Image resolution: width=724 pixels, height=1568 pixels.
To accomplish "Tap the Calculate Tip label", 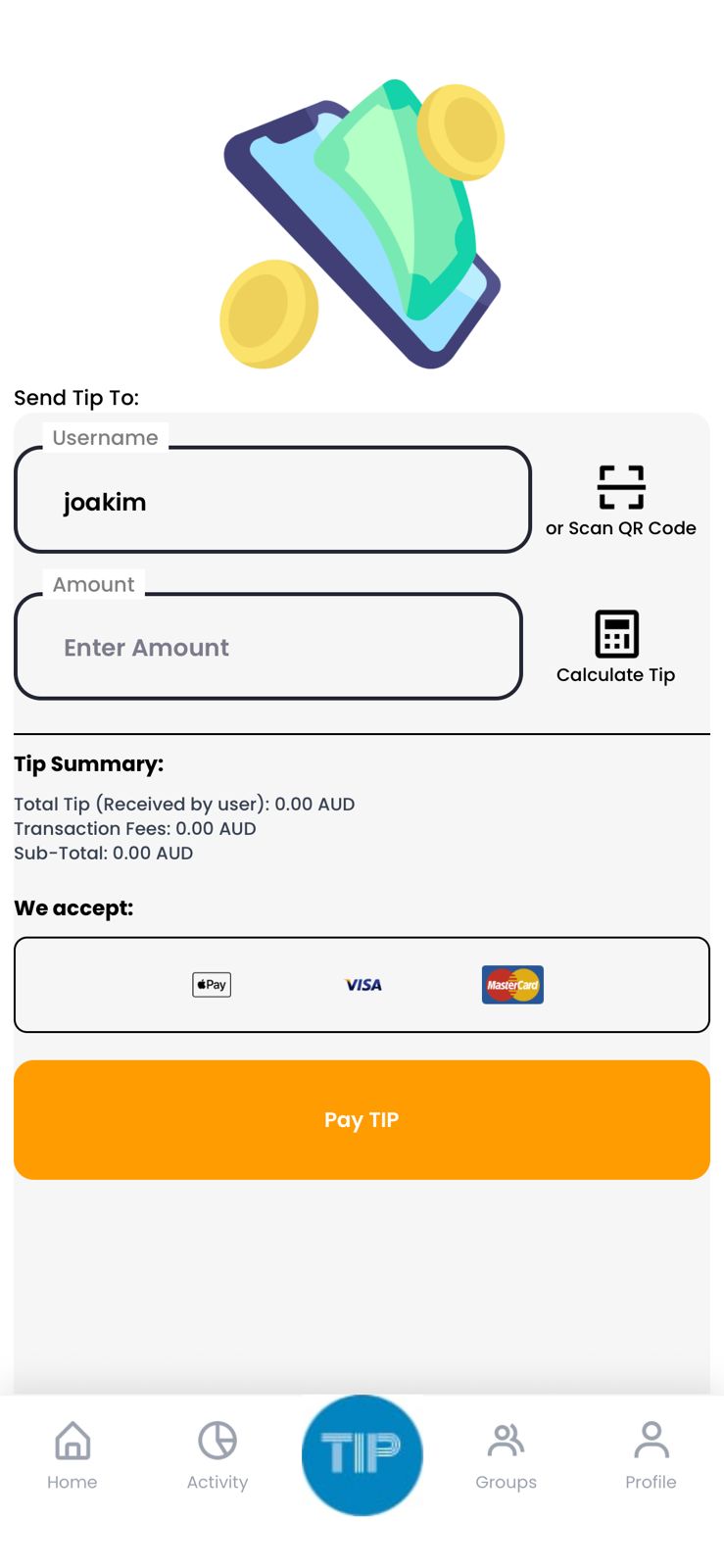I will pyautogui.click(x=615, y=674).
